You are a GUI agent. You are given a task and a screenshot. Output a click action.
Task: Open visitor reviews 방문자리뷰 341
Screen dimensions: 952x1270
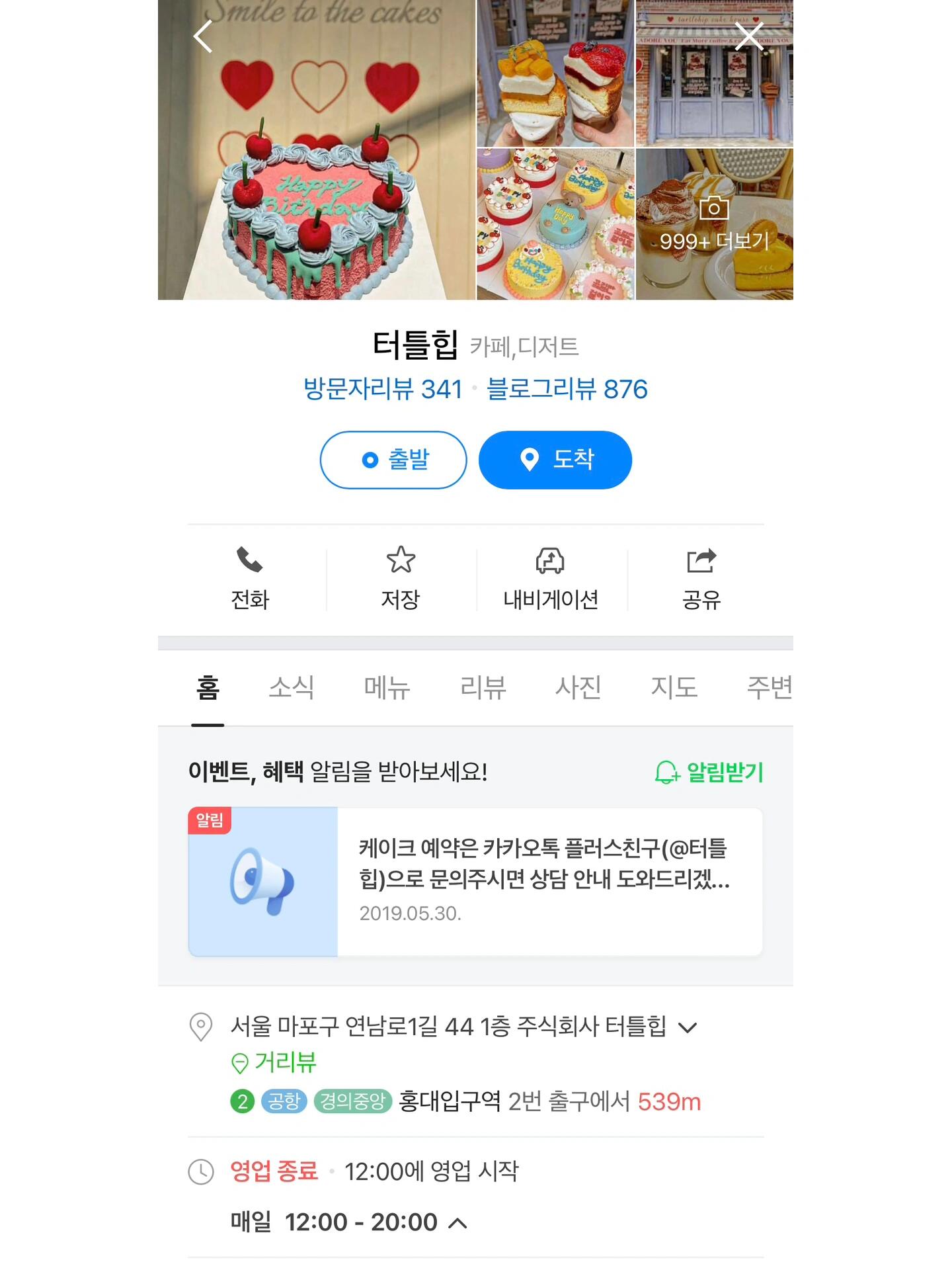pos(383,389)
